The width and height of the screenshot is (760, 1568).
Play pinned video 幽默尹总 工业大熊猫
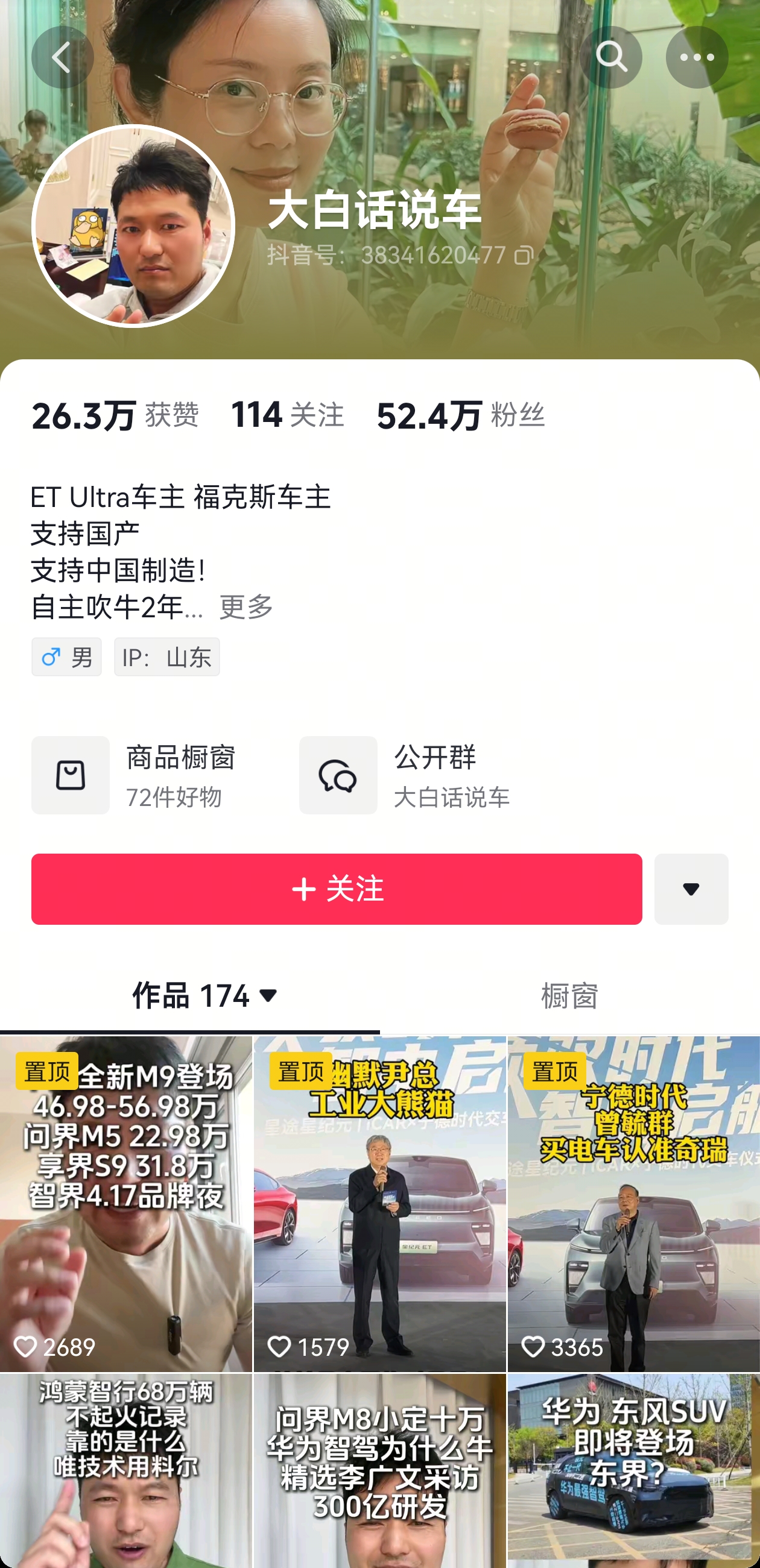(x=379, y=1205)
